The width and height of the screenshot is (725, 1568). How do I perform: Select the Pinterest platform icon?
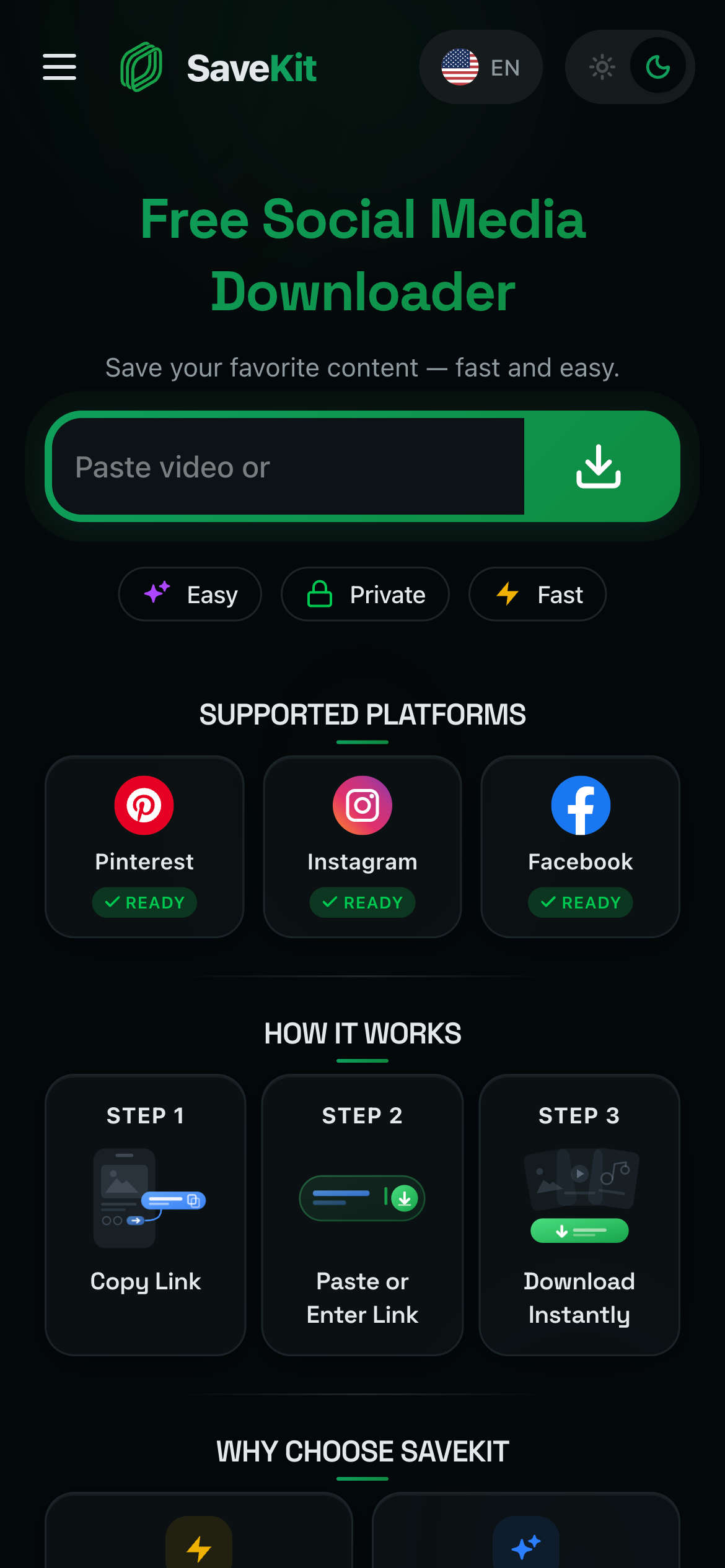point(144,805)
